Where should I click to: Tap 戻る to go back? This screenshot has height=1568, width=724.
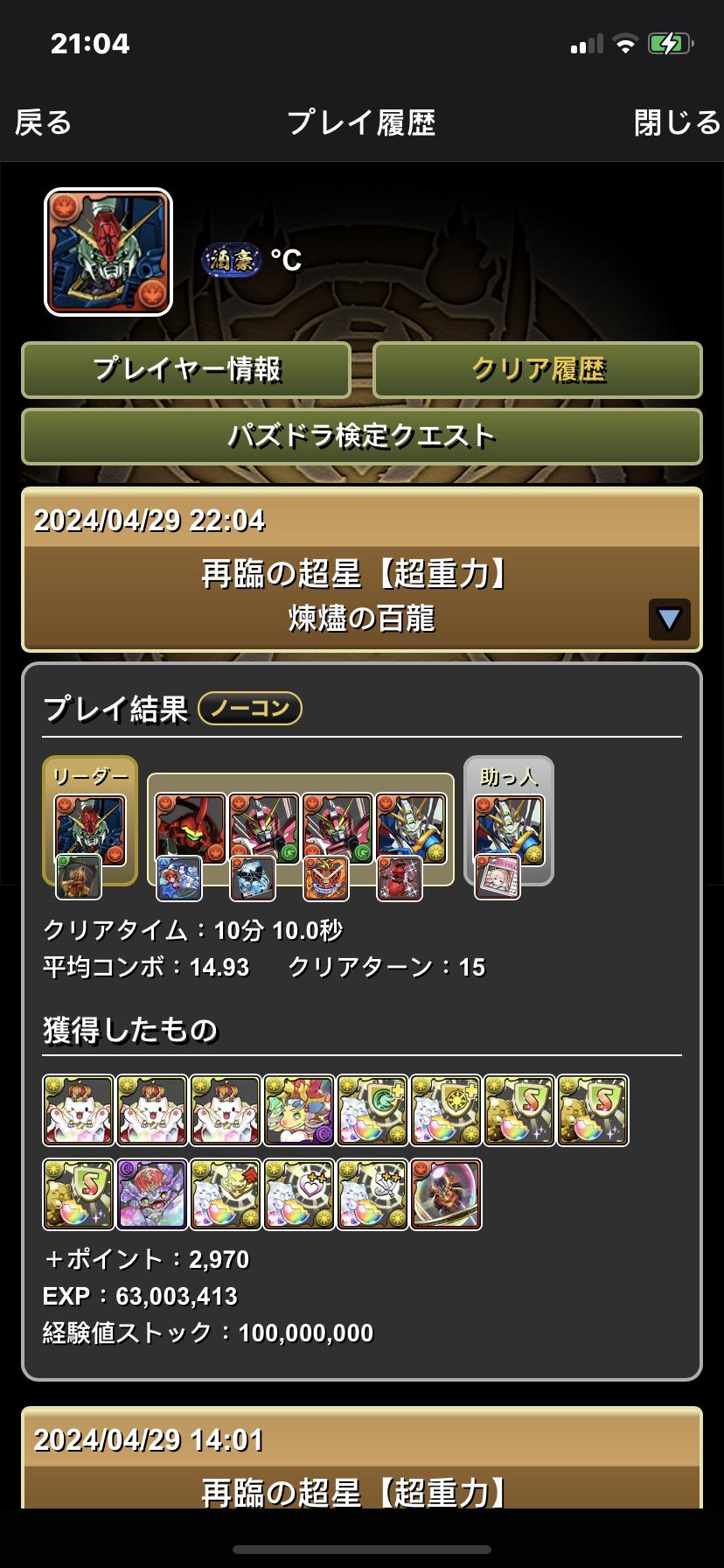click(44, 122)
